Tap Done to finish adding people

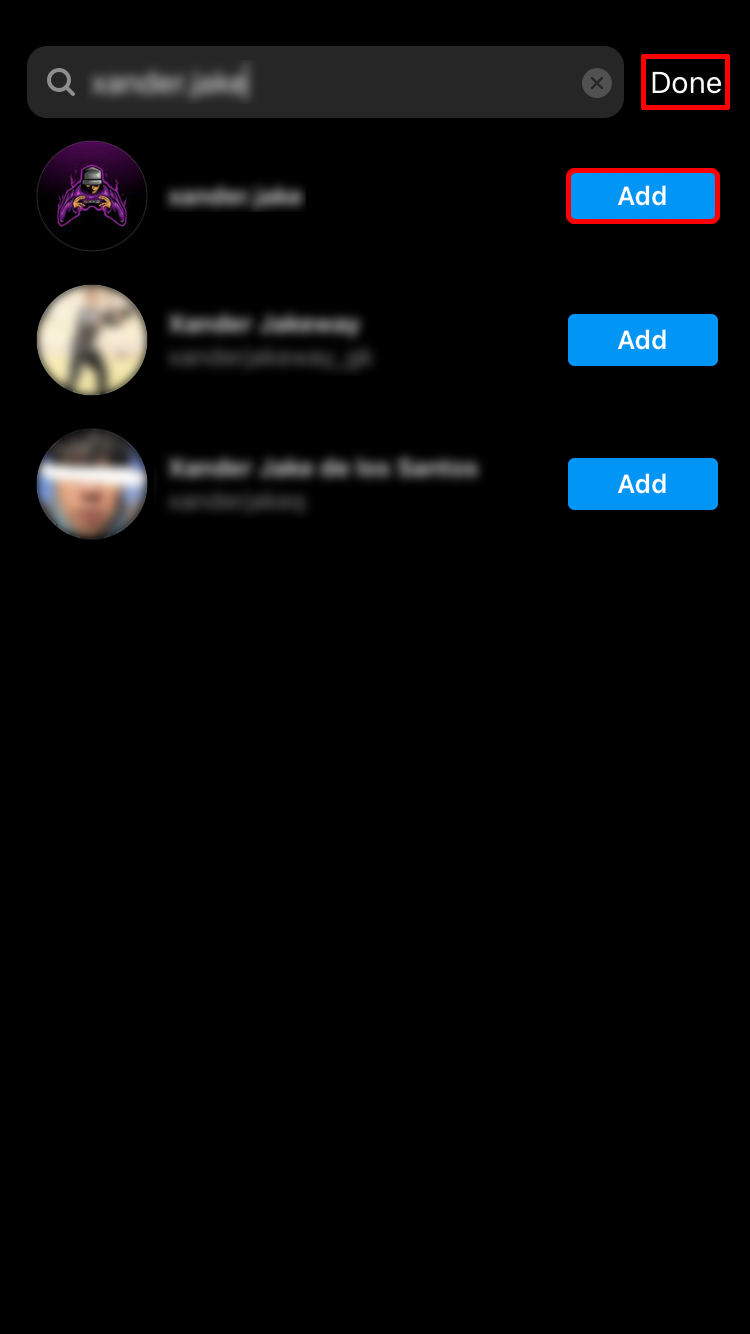coord(685,83)
